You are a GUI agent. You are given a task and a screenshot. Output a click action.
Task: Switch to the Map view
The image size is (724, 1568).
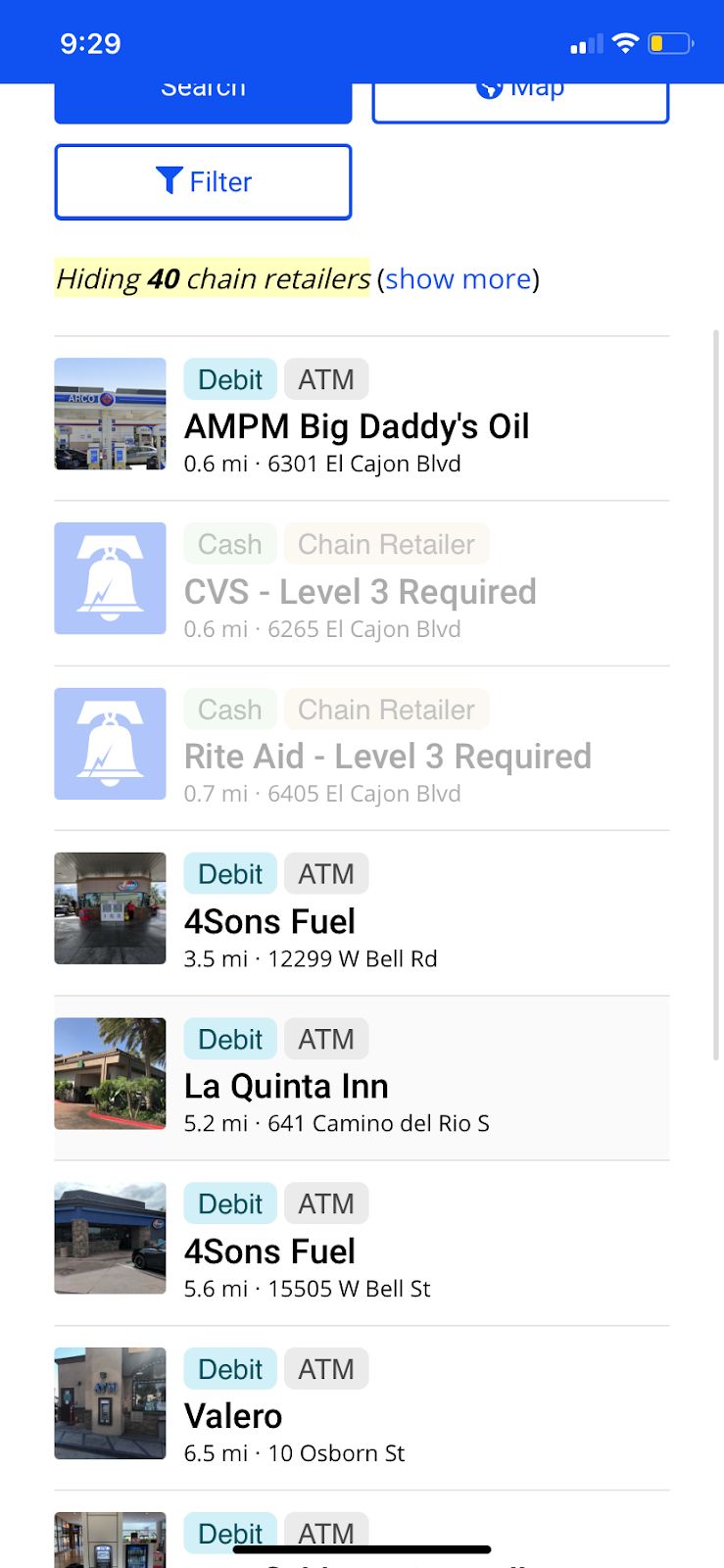coord(520,102)
